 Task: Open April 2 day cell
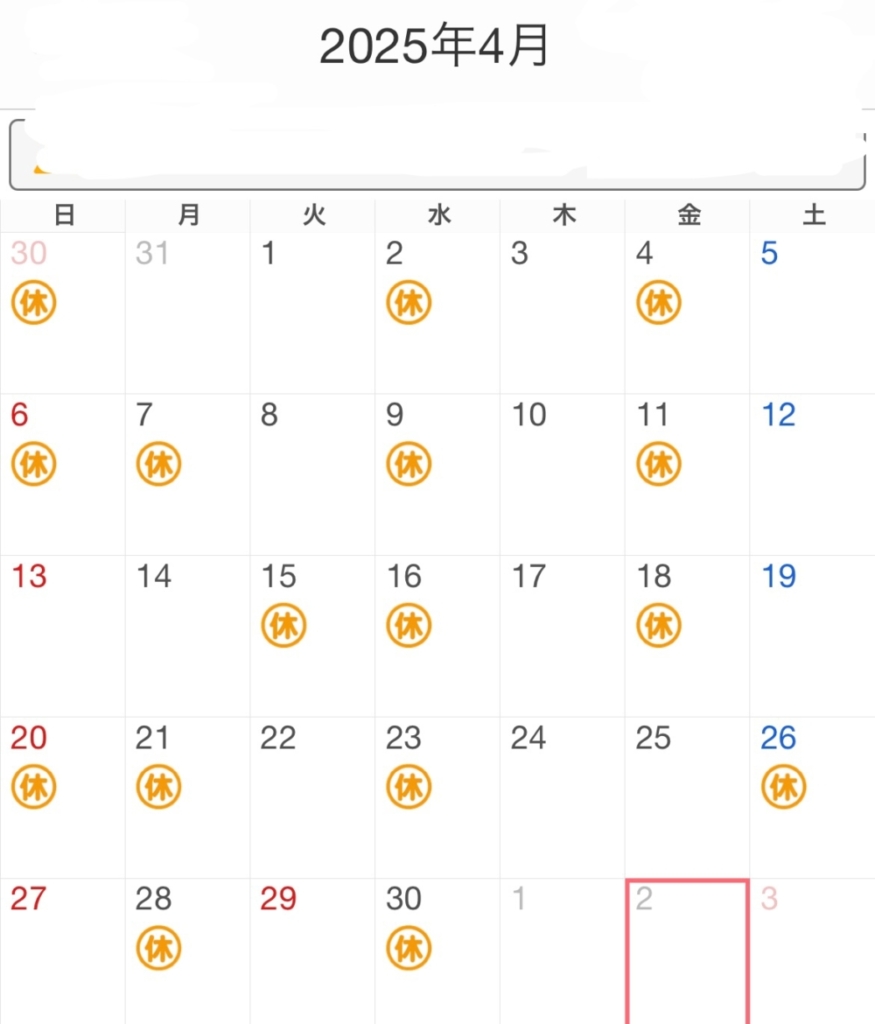click(437, 312)
